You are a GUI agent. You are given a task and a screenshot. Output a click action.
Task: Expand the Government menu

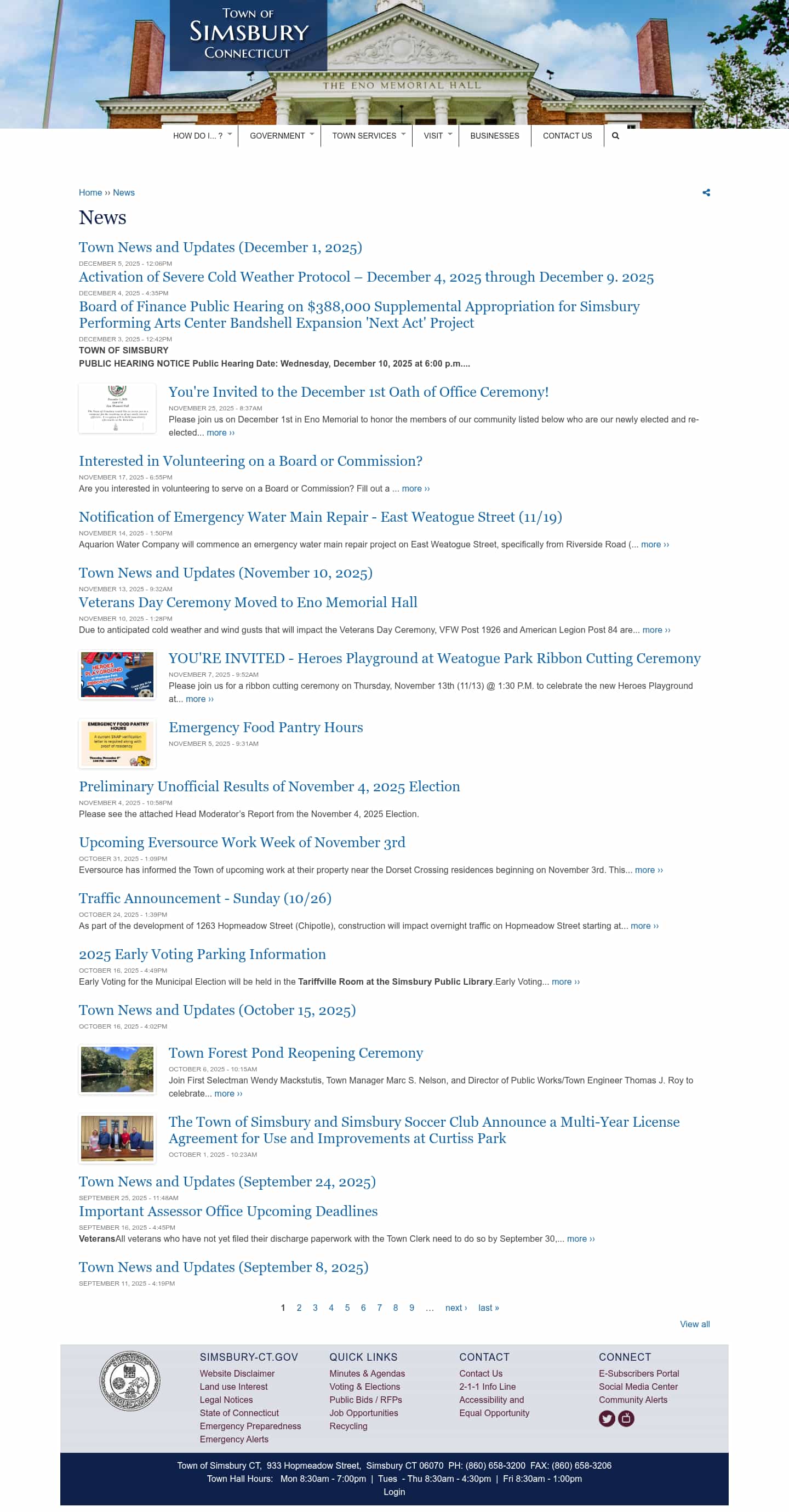278,135
